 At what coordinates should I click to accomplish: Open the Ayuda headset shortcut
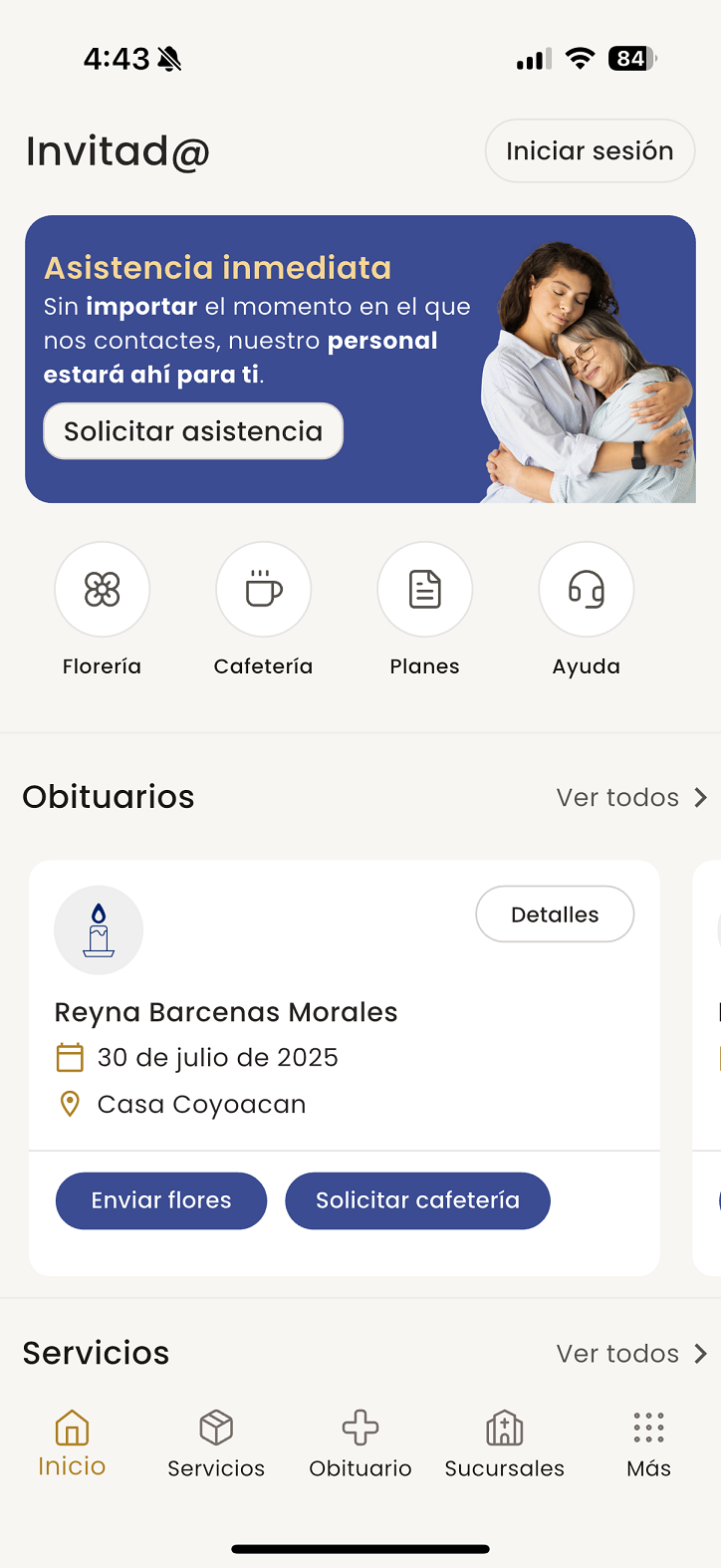587,590
